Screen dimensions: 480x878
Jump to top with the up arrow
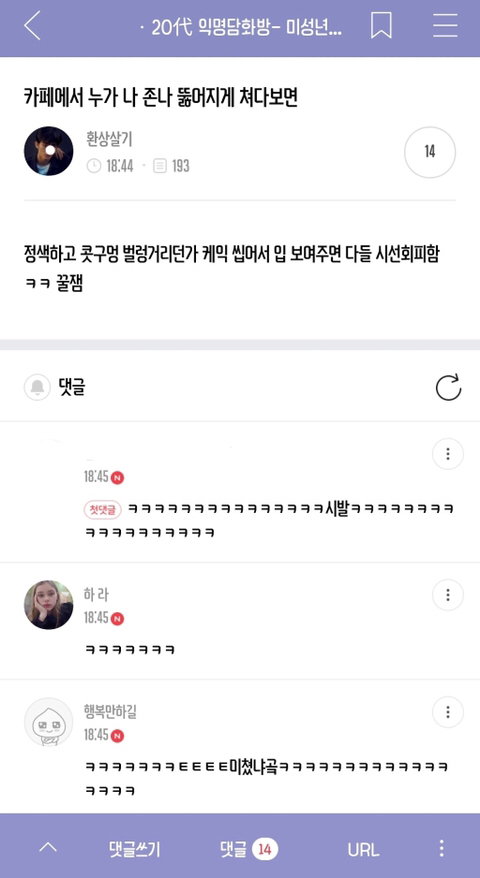click(48, 848)
